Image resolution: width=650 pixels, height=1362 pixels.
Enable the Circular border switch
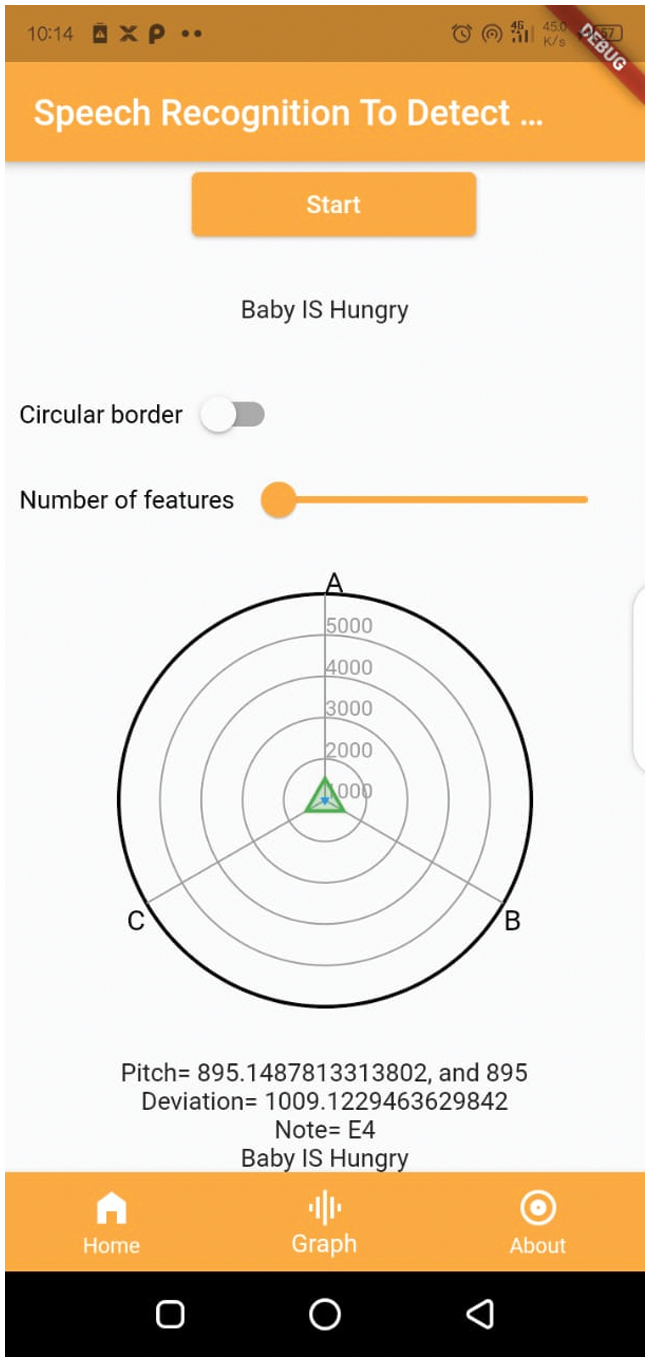233,414
